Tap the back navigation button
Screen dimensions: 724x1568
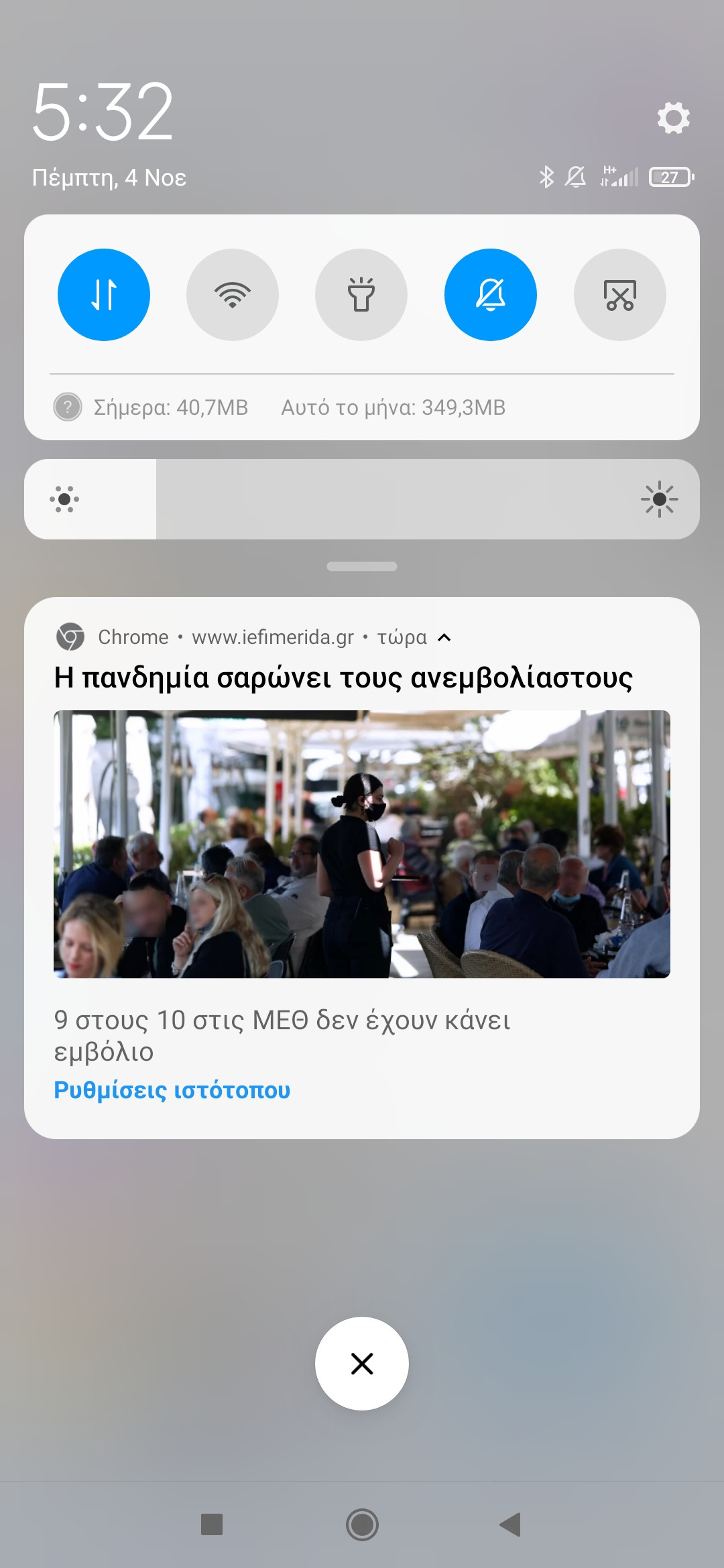pyautogui.click(x=511, y=1525)
